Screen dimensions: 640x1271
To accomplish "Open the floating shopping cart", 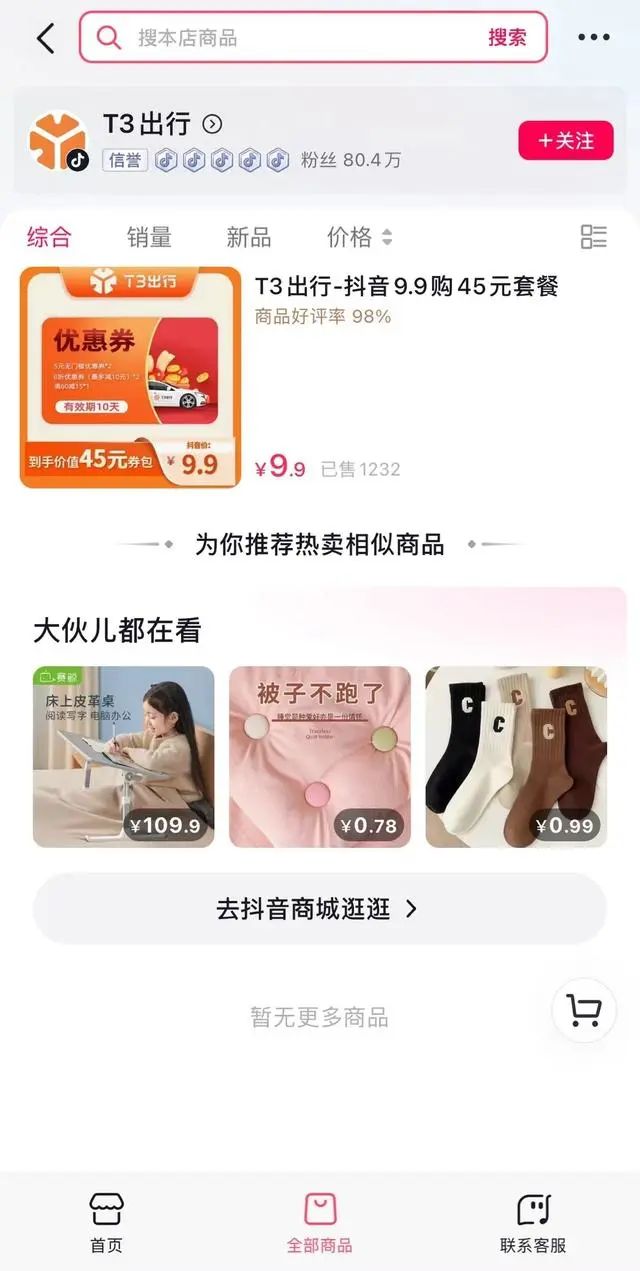I will click(584, 1010).
